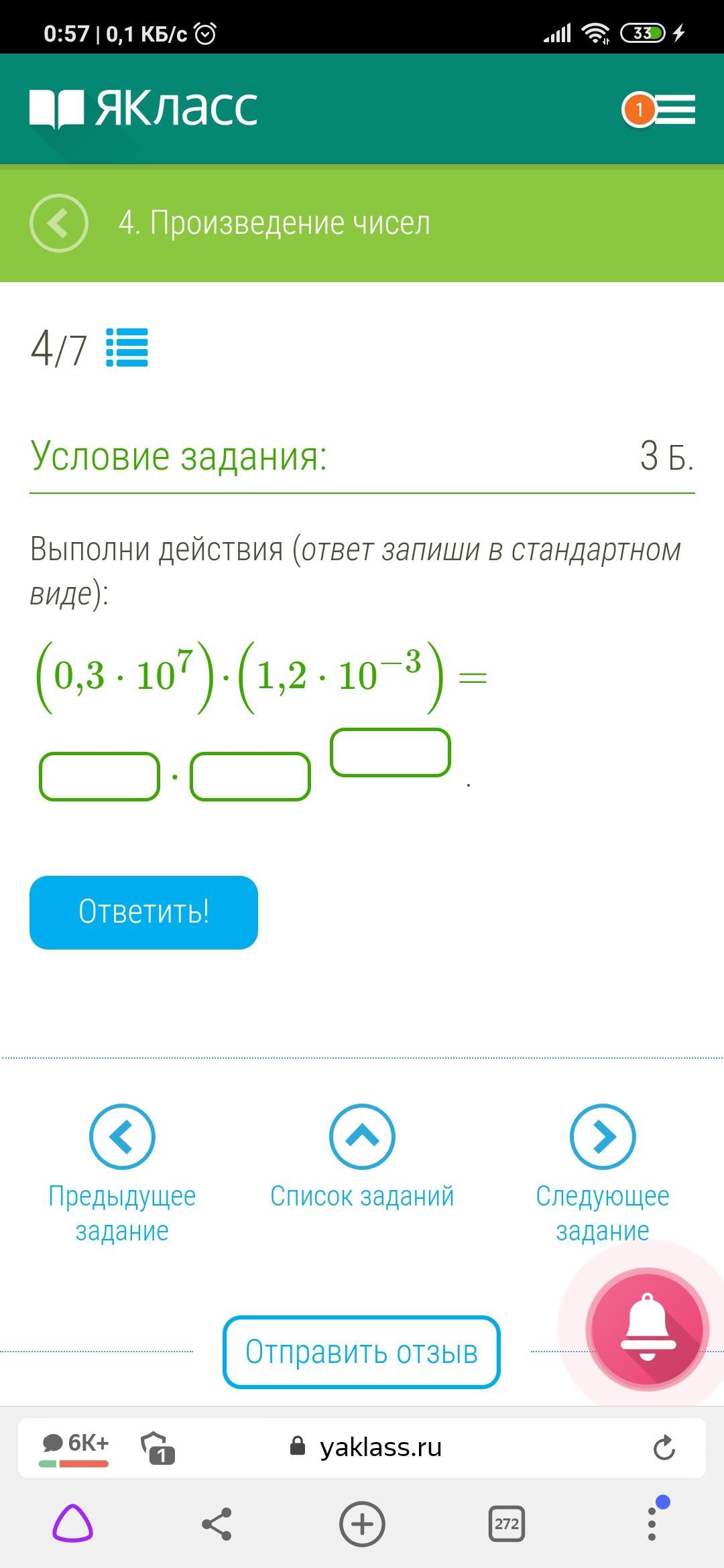Screen dimensions: 724x1568
Task: Go back using the green header arrow
Action: point(59,222)
